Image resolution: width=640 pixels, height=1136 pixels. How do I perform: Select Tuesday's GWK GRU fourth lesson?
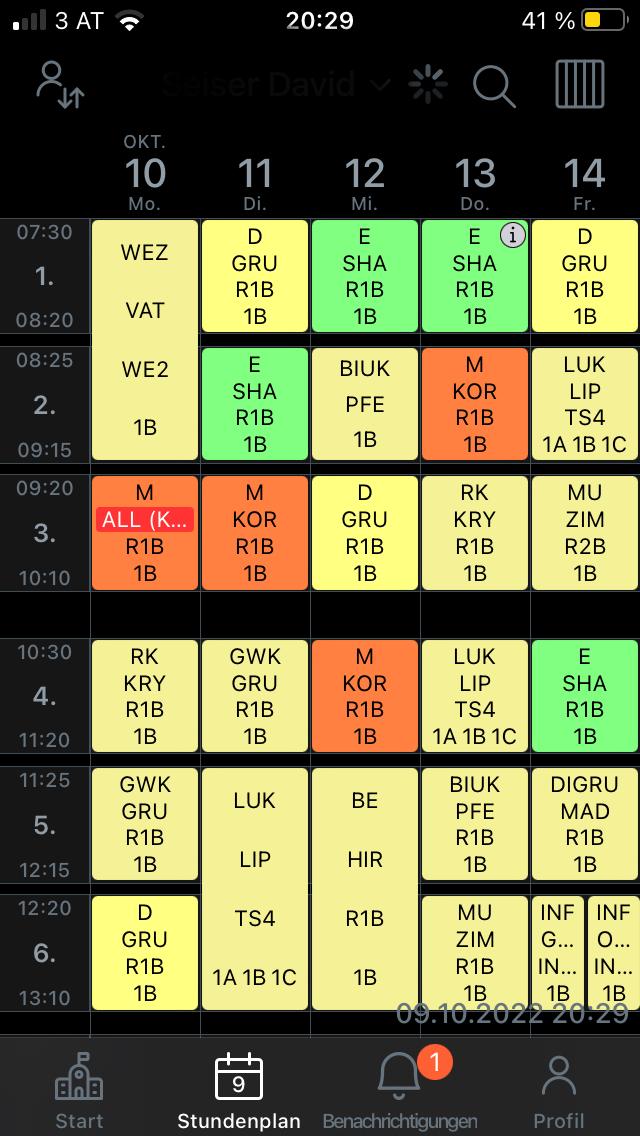click(255, 696)
